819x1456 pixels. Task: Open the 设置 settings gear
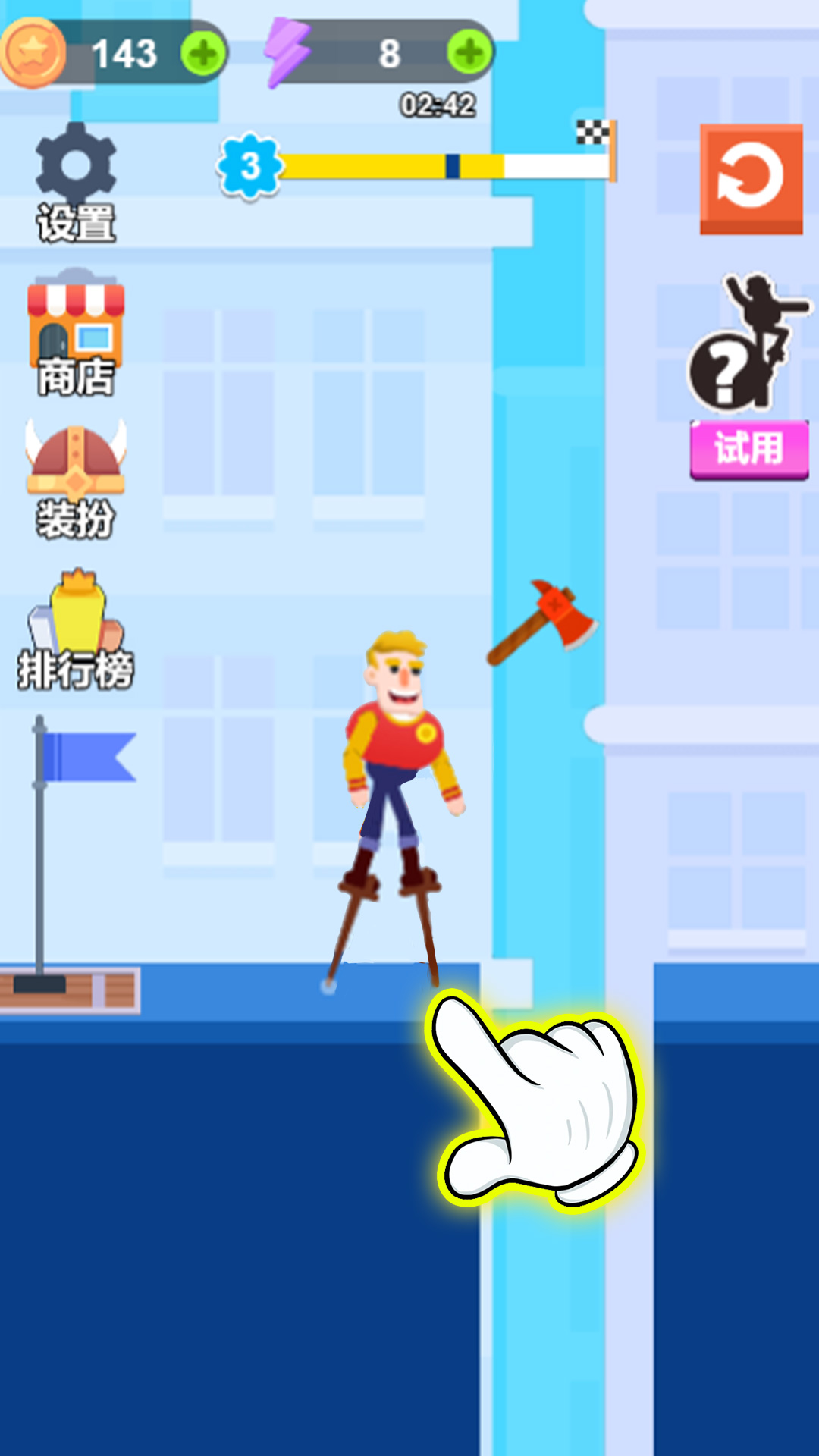[x=76, y=182]
